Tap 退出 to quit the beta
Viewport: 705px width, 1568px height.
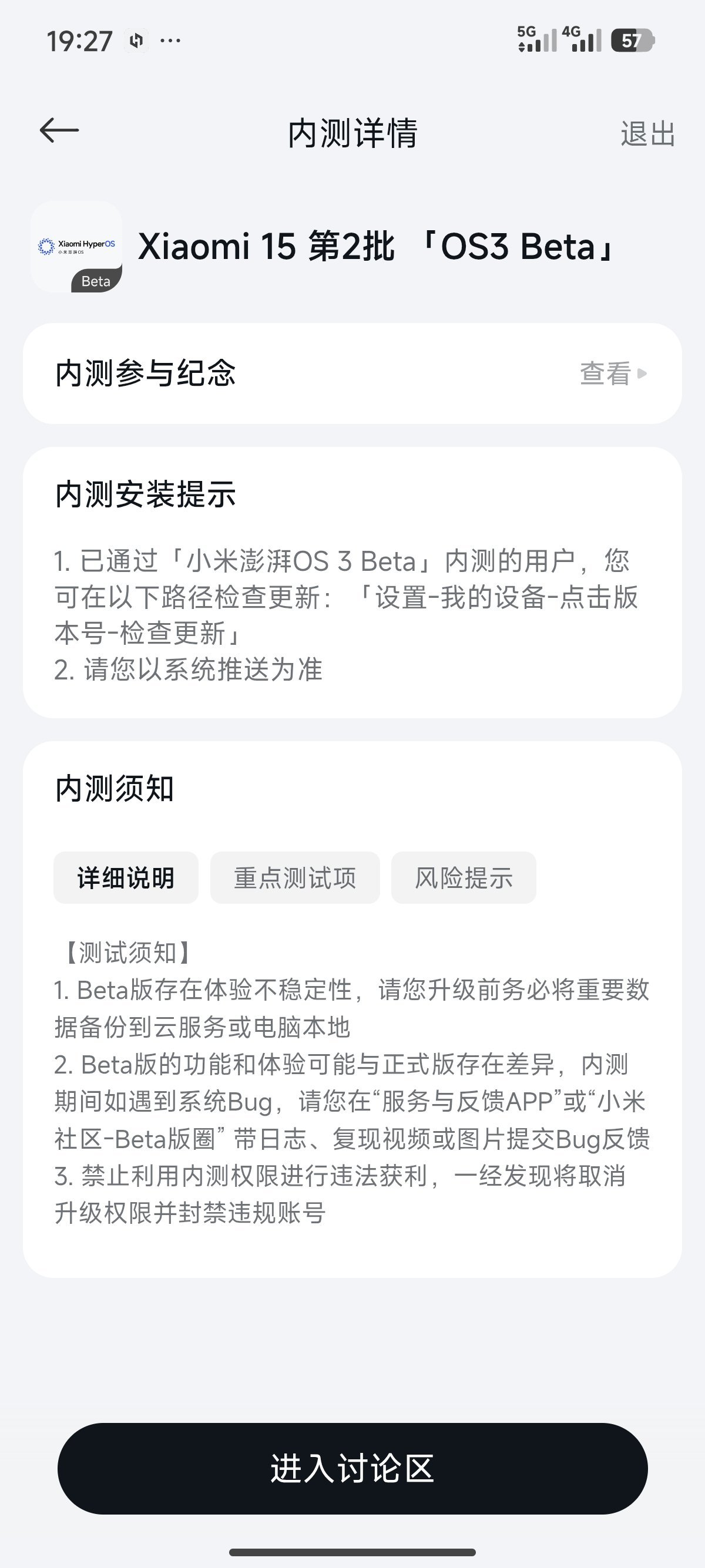click(x=647, y=133)
